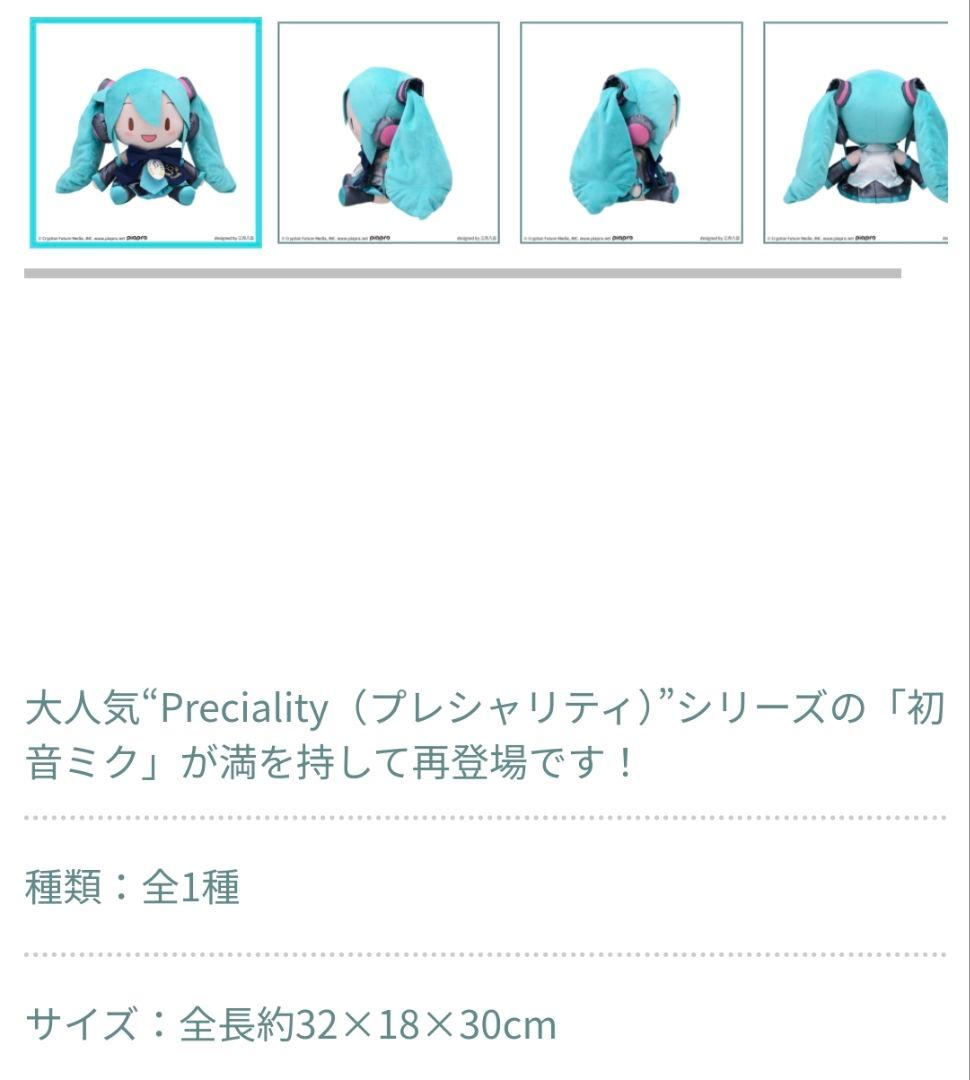Click the gray divider bar below thumbnails
This screenshot has width=970, height=1080.
465,271
